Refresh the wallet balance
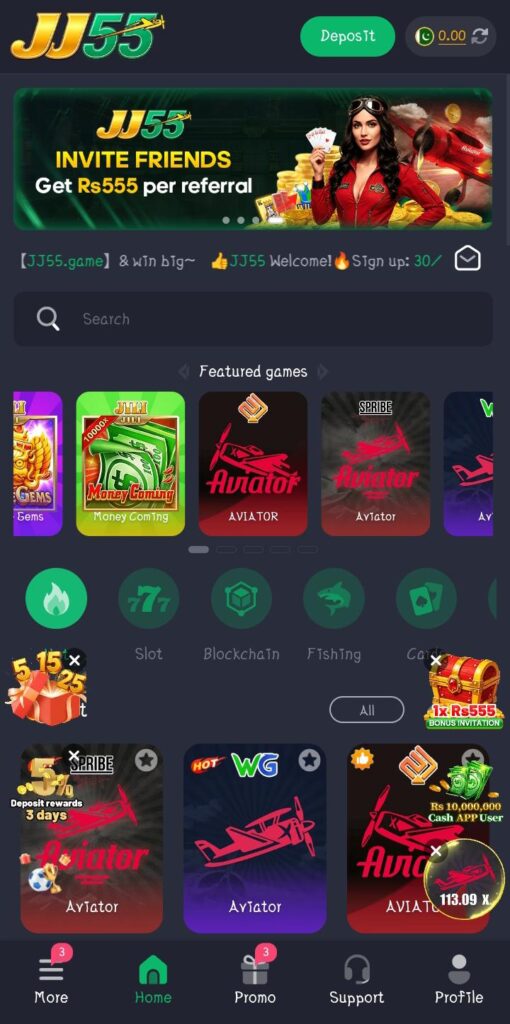This screenshot has width=510, height=1024. tap(480, 36)
